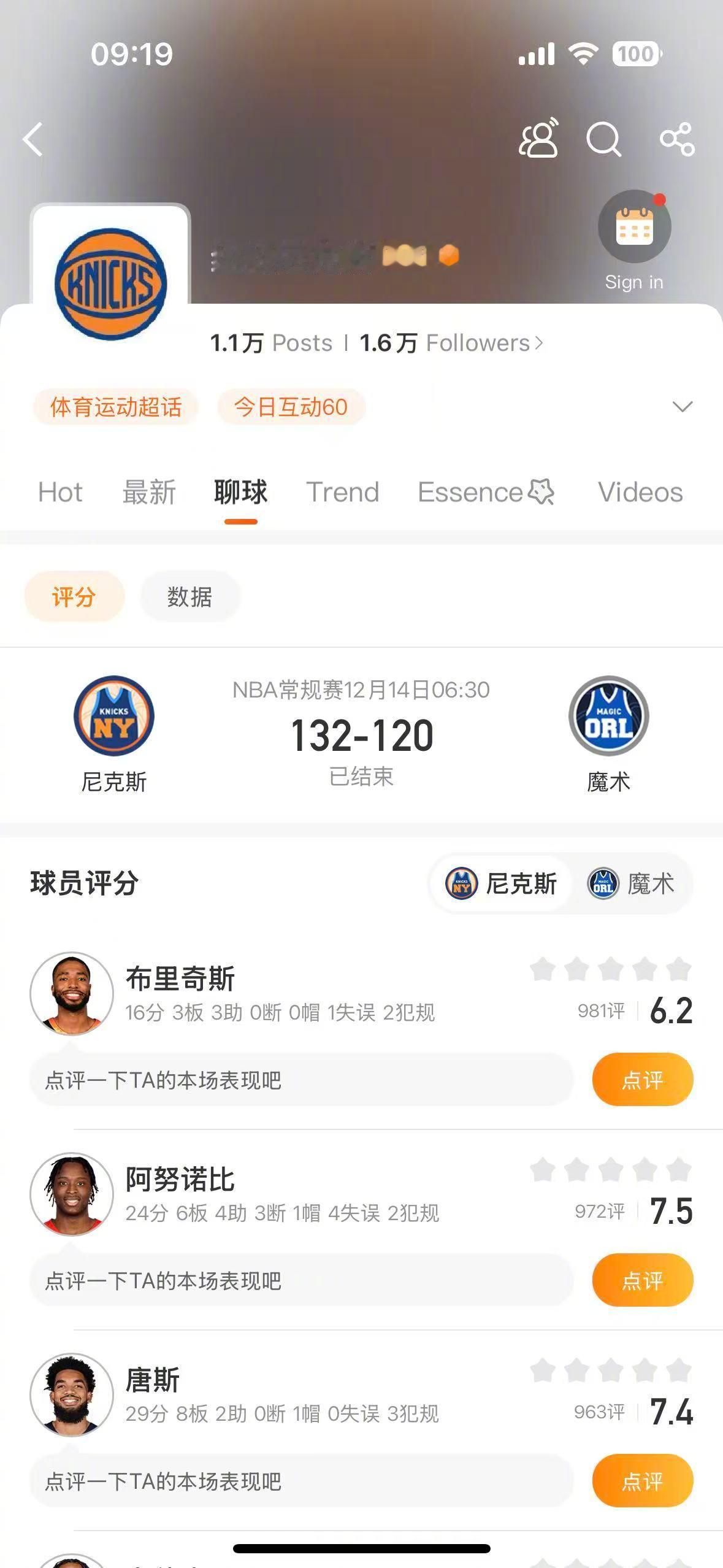723x1568 pixels.
Task: Tap the share icon at top right
Action: point(676,140)
